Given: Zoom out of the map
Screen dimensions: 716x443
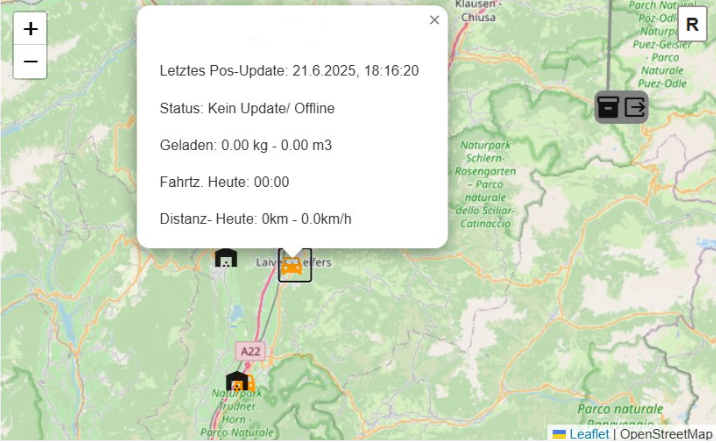Looking at the screenshot, I should tap(31, 62).
